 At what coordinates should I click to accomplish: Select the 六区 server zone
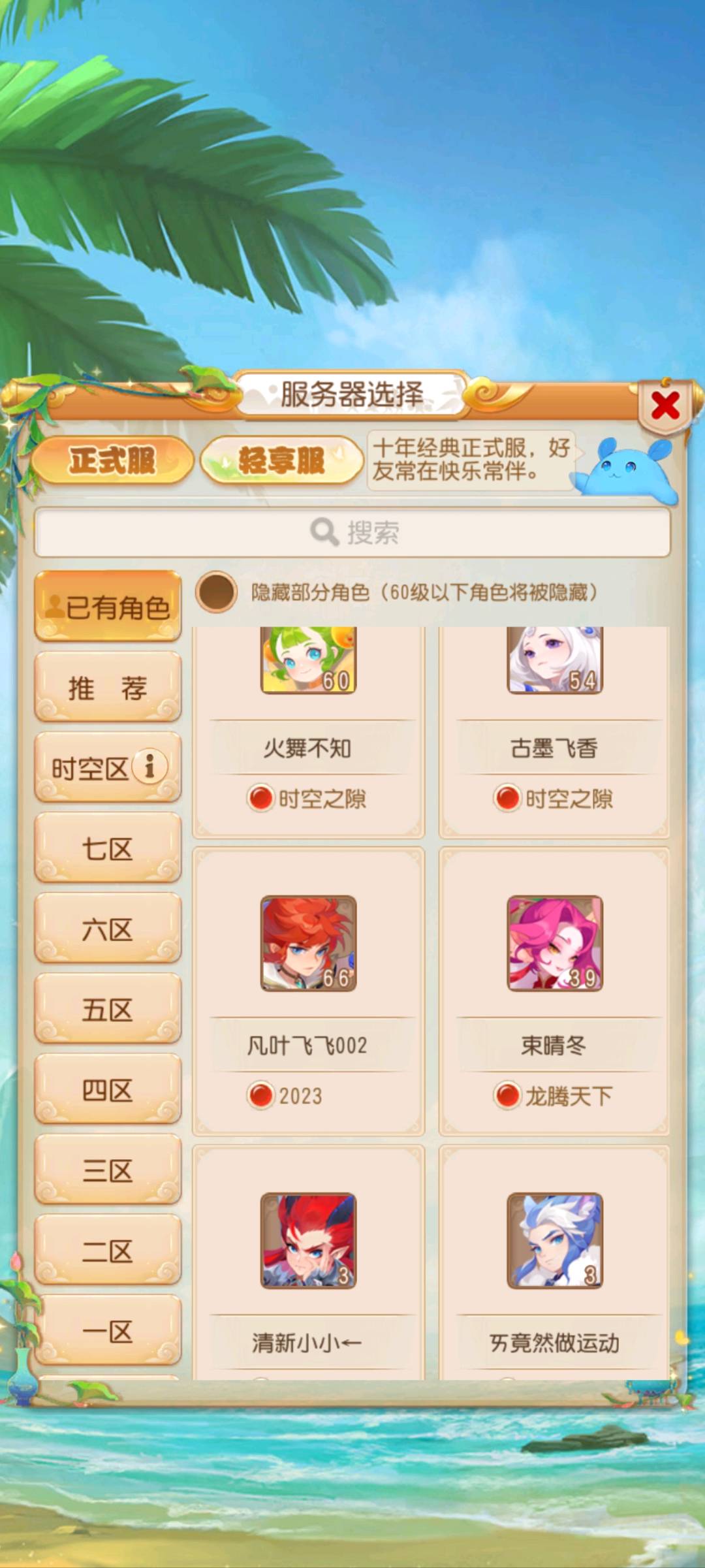(108, 929)
